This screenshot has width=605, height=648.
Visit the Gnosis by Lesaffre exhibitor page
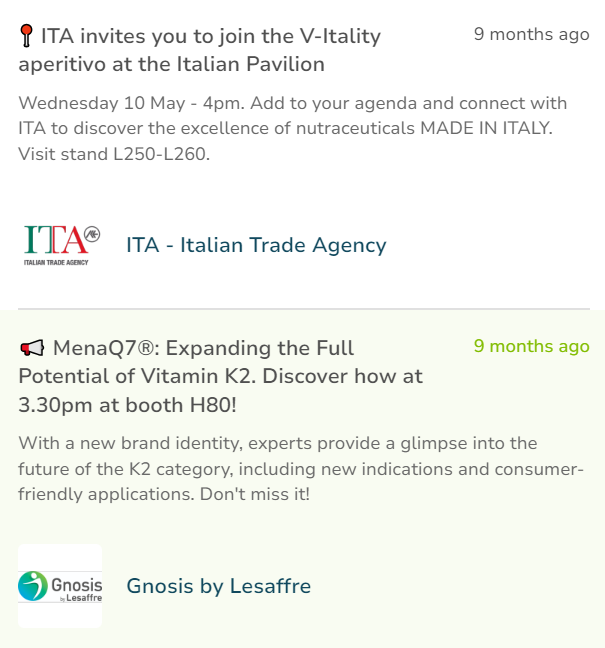tap(218, 586)
